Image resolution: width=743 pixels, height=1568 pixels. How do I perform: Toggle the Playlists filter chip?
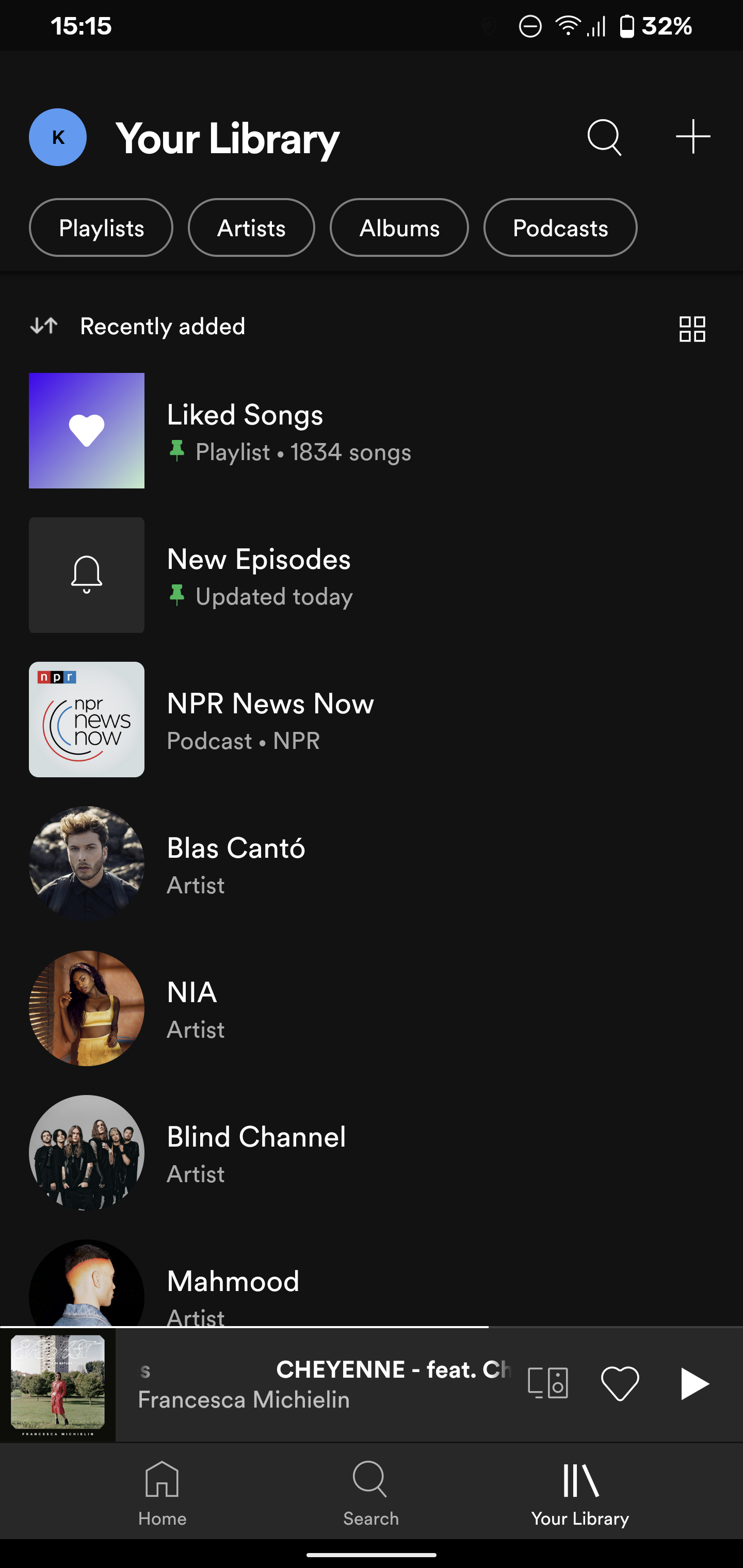[101, 227]
